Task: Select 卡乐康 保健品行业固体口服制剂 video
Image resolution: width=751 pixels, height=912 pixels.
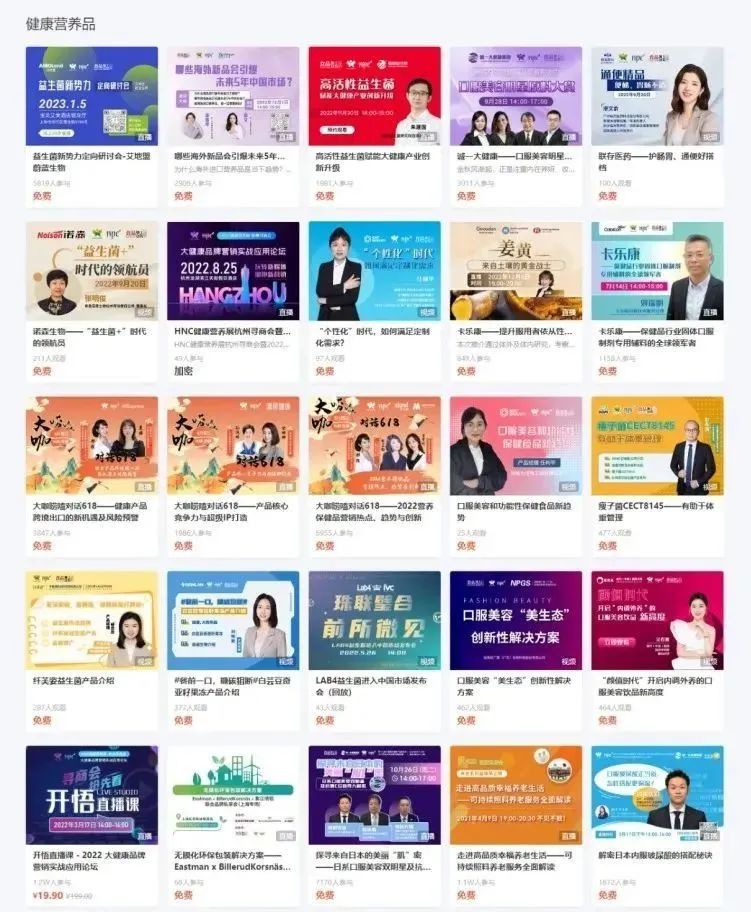Action: point(657,271)
